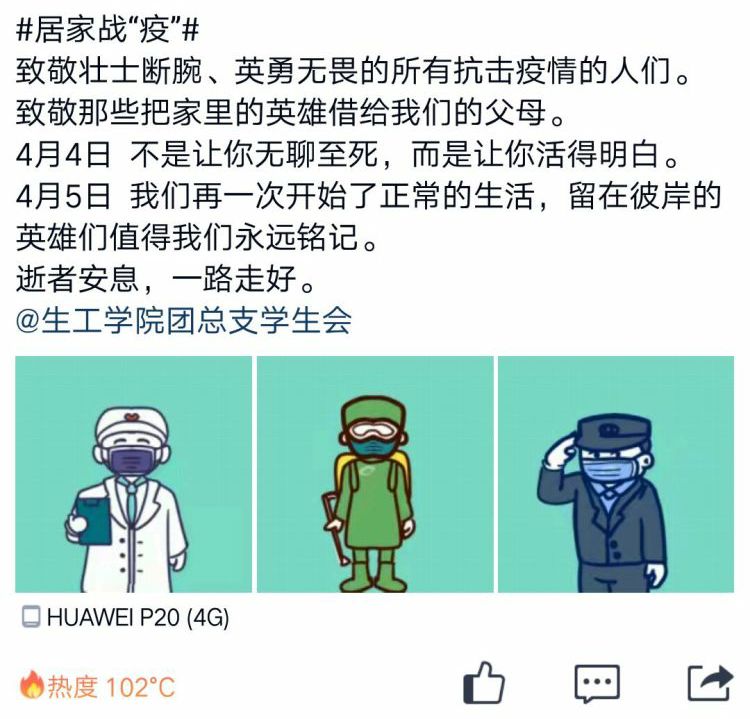View the saluting police officer image
Screen dimensions: 750x719
point(615,474)
